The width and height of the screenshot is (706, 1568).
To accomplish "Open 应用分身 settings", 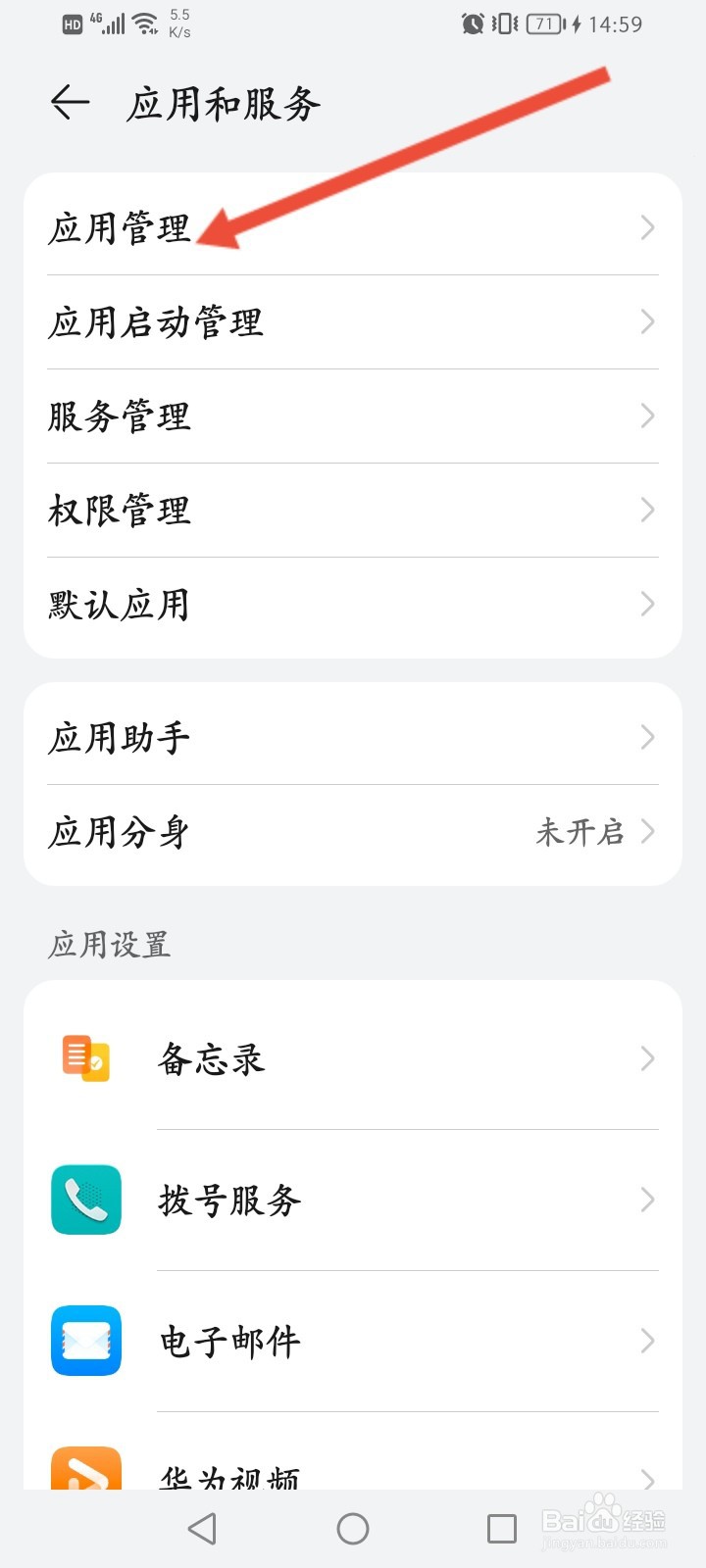I will (353, 832).
